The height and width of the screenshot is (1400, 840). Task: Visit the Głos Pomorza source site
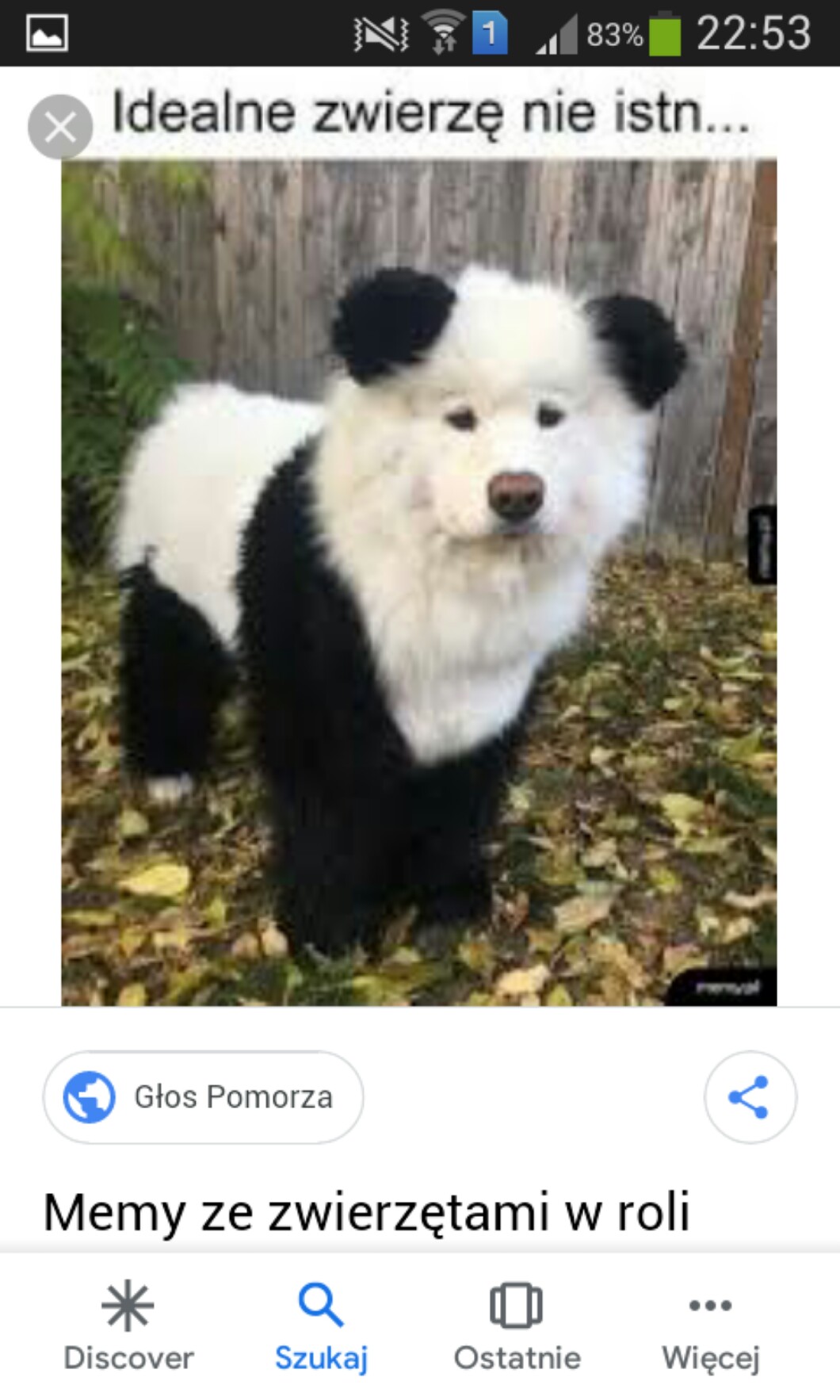pyautogui.click(x=203, y=1097)
